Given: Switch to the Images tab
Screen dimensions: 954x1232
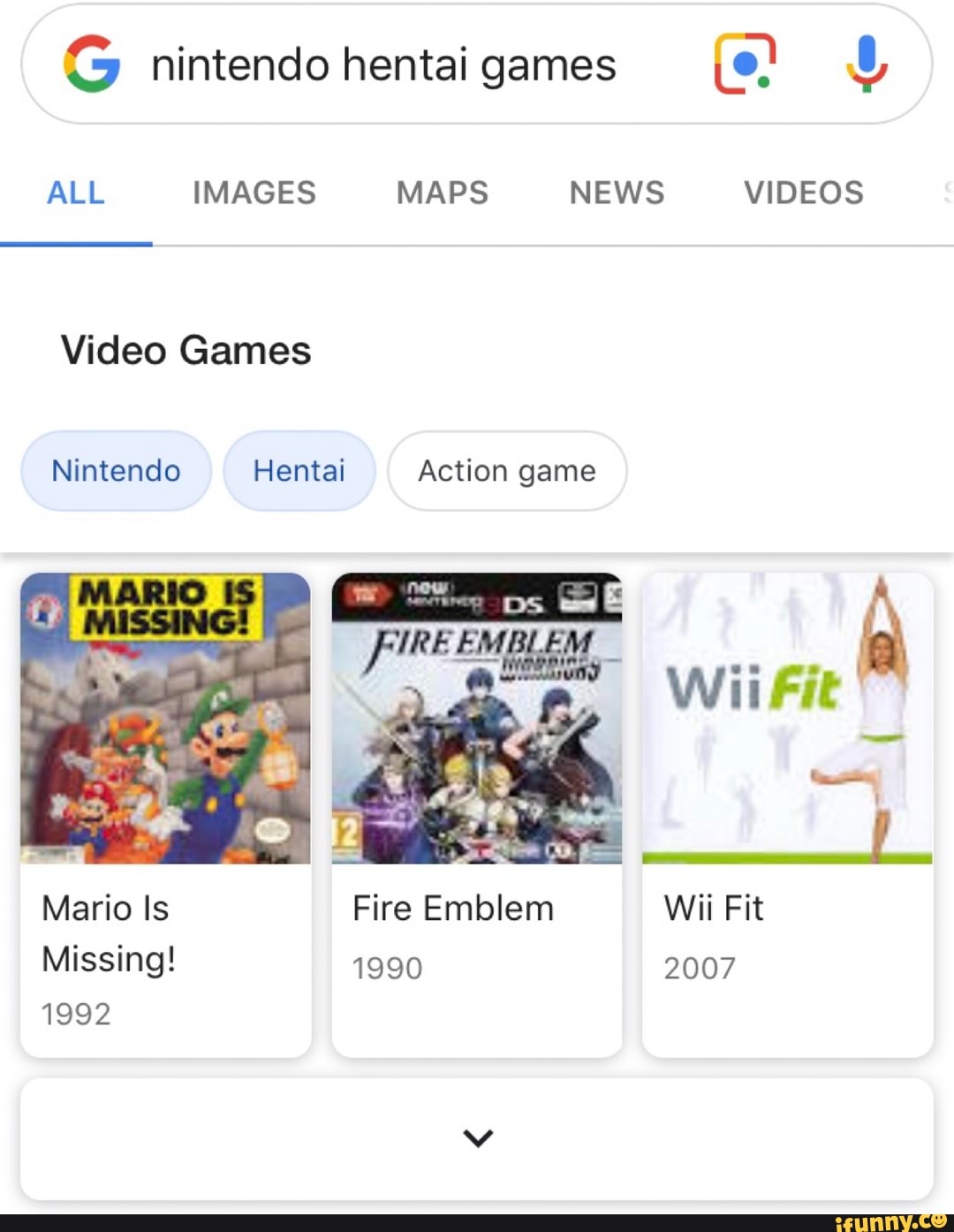Looking at the screenshot, I should (x=254, y=193).
